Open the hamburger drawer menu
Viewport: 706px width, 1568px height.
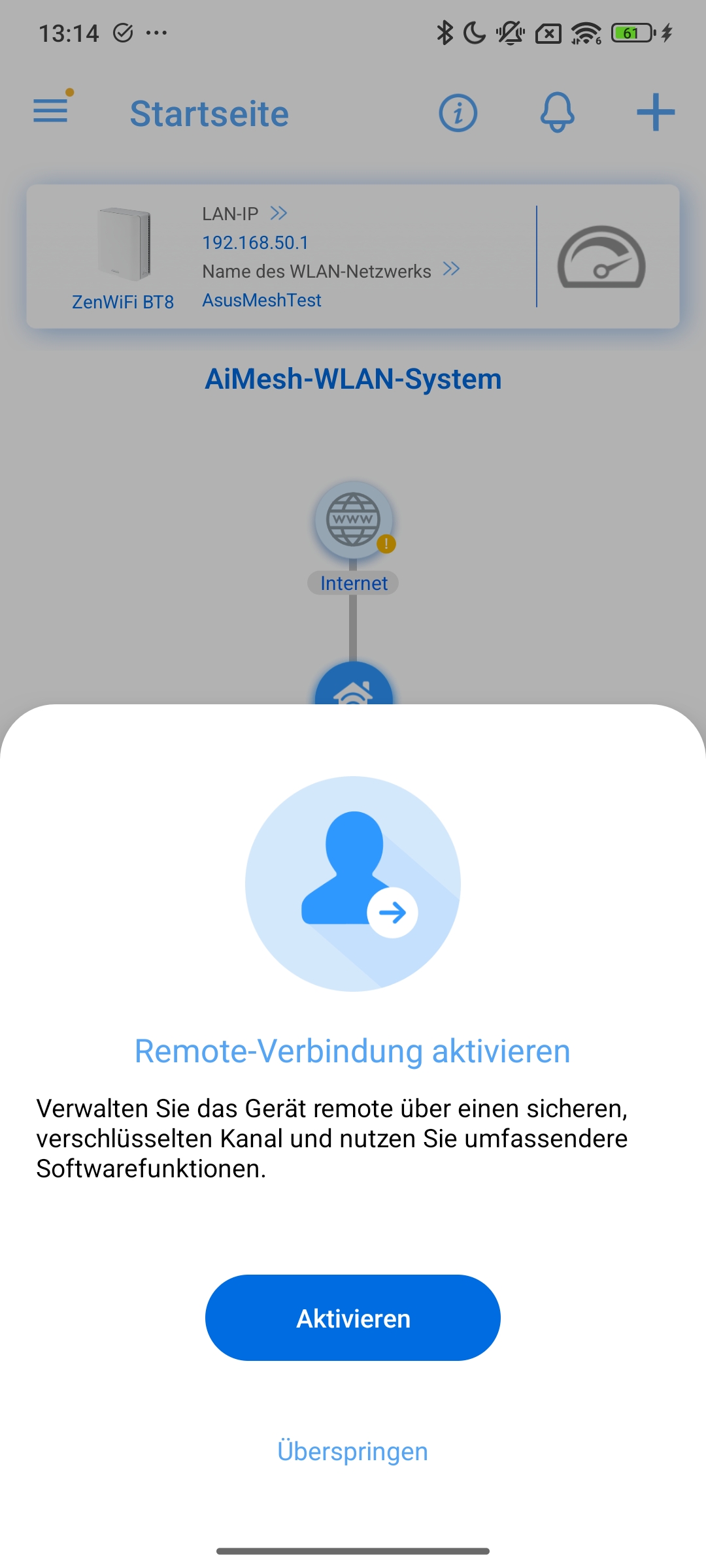[x=51, y=110]
